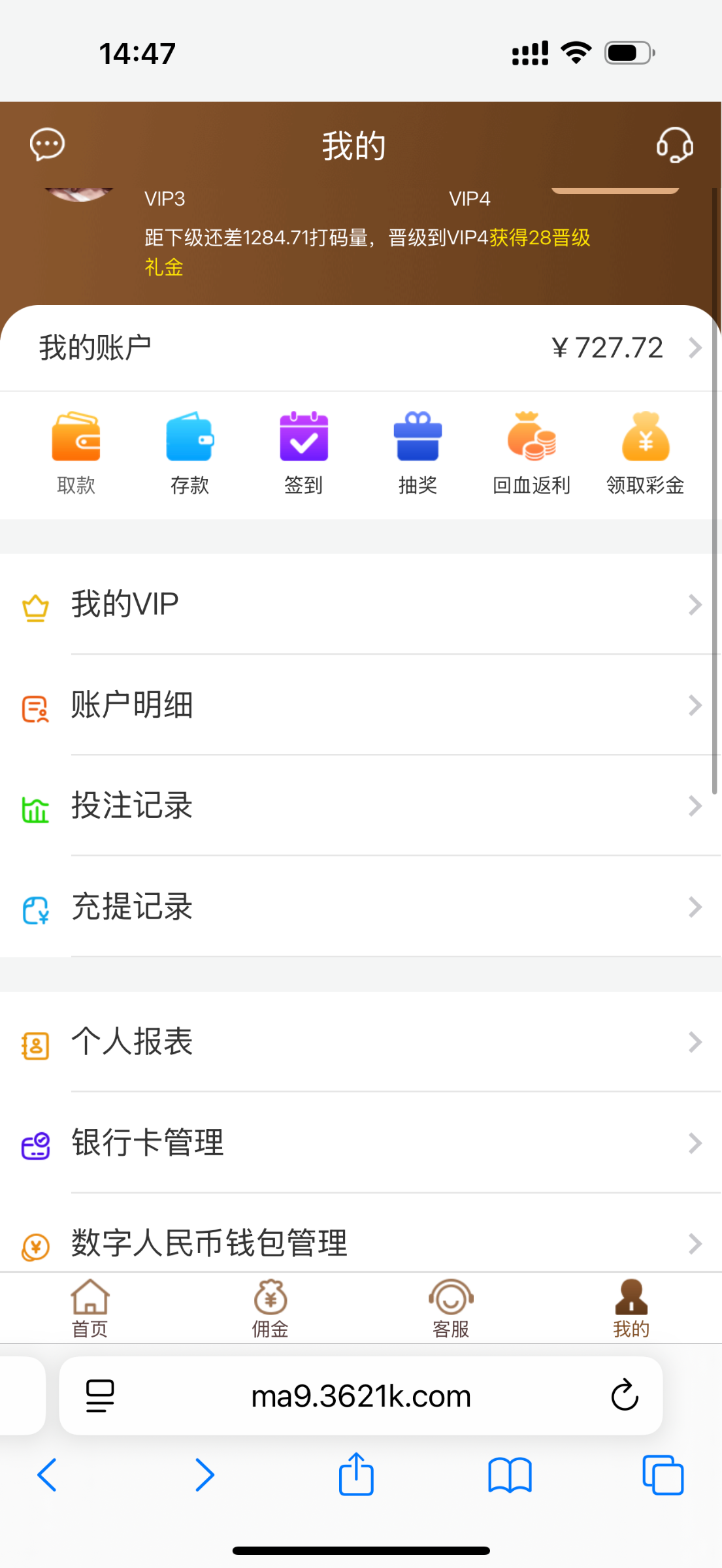
Task: View 充提记录 records
Action: [361, 907]
